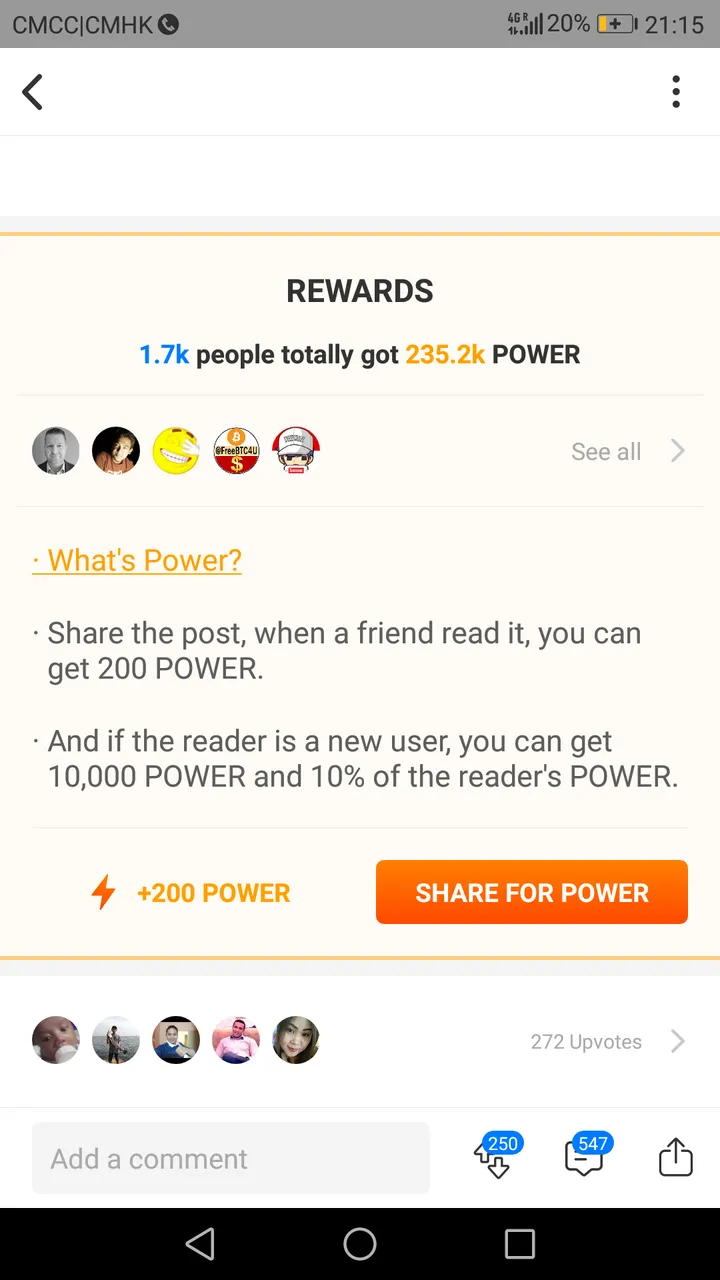Screen dimensions: 720x1280
Task: Tap the Share for Power button
Action: coord(531,892)
